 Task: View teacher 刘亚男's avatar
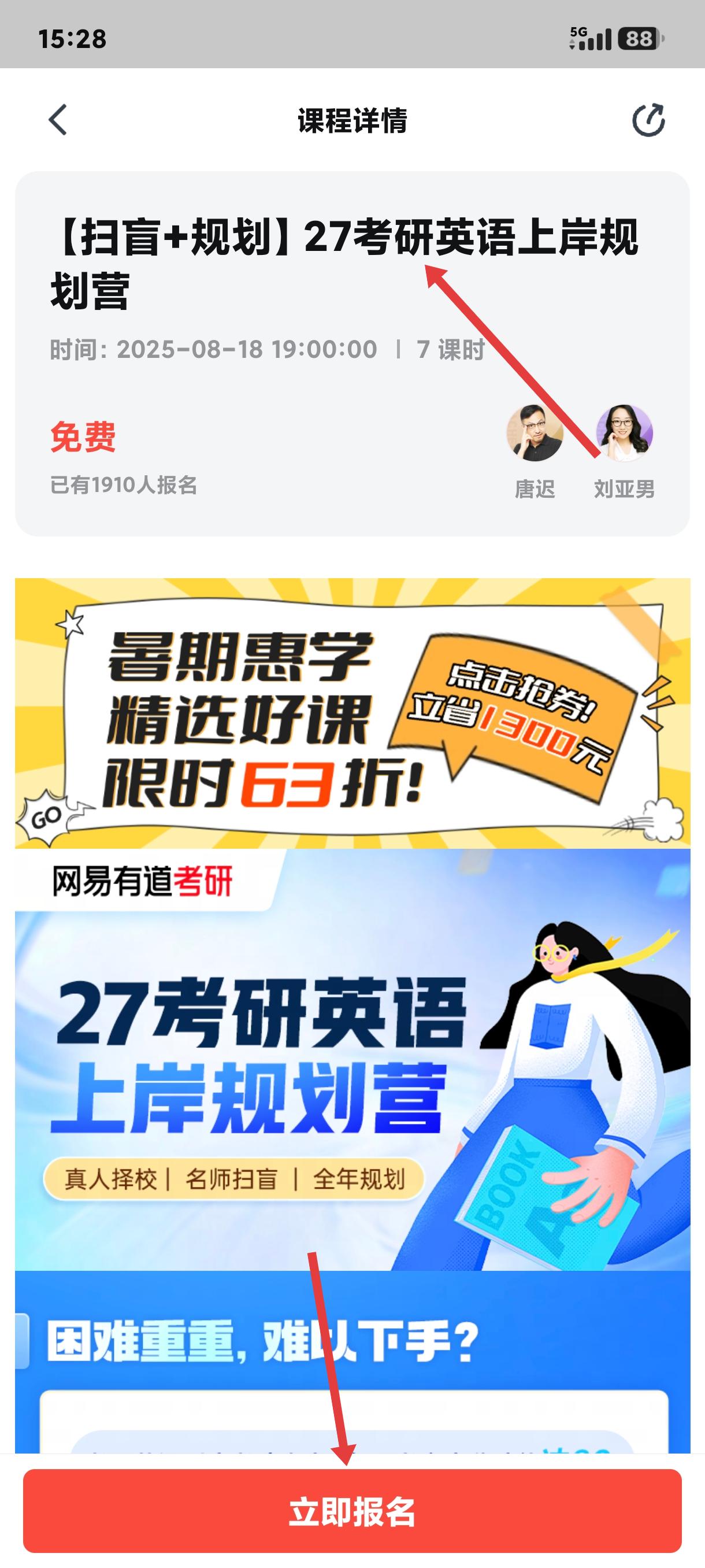625,434
